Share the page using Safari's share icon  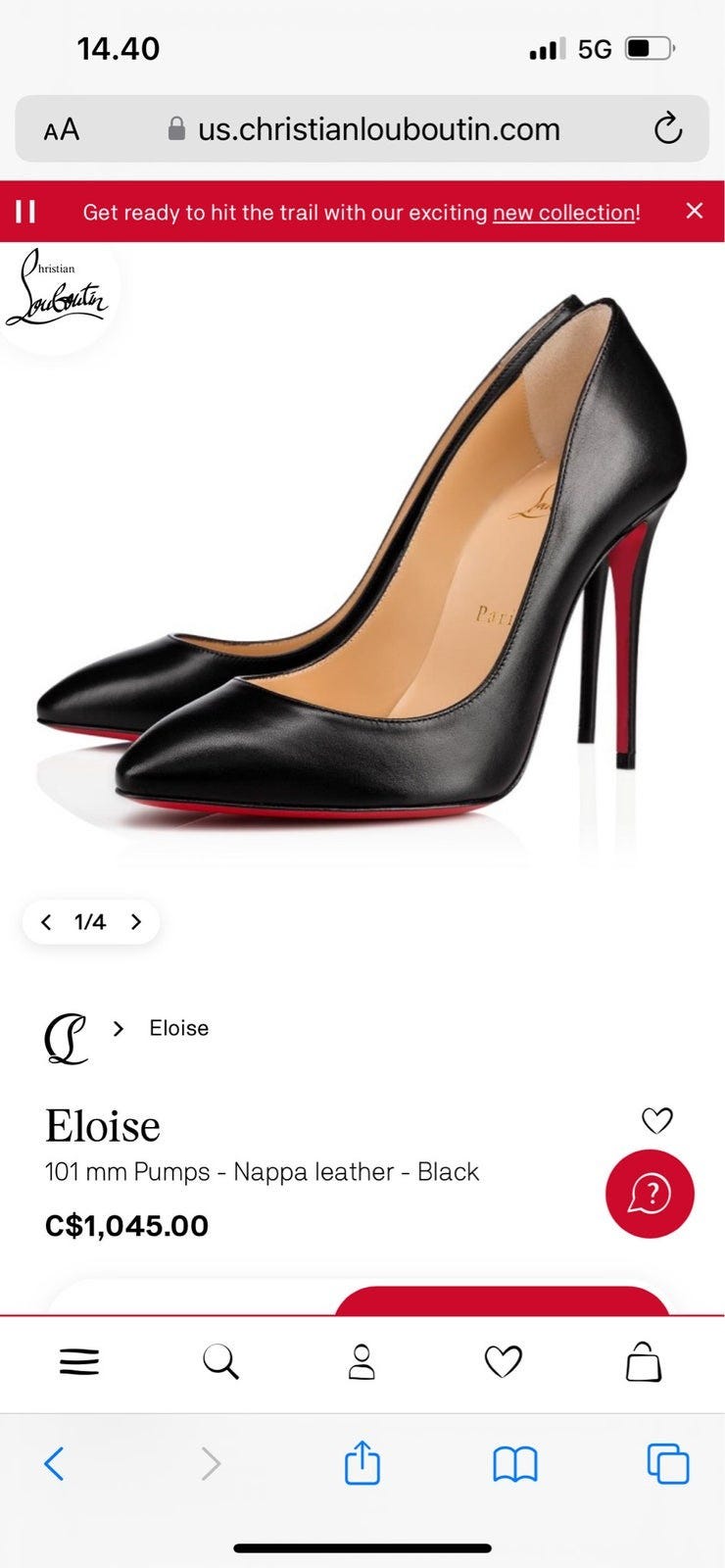pos(362,1466)
